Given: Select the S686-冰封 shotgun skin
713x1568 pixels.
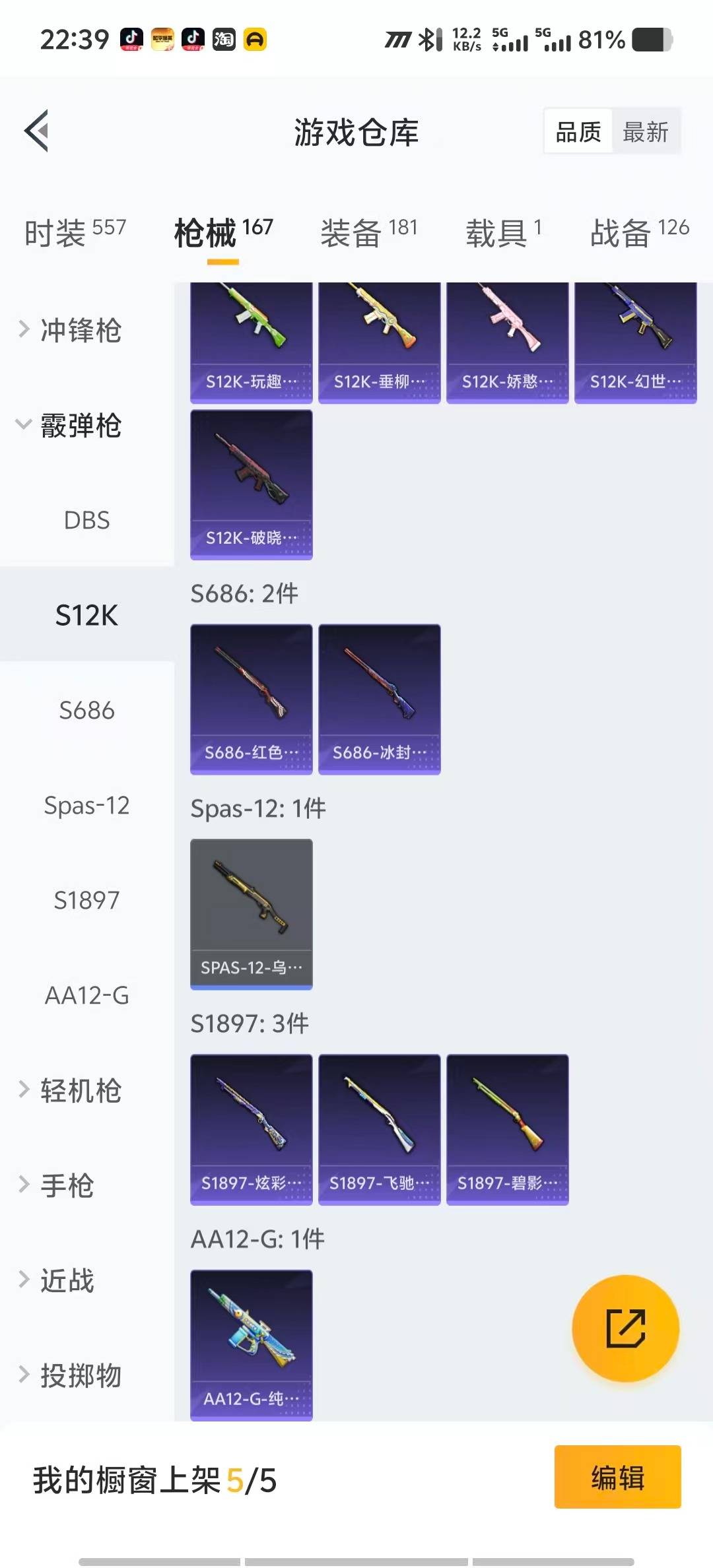Looking at the screenshot, I should coord(379,698).
